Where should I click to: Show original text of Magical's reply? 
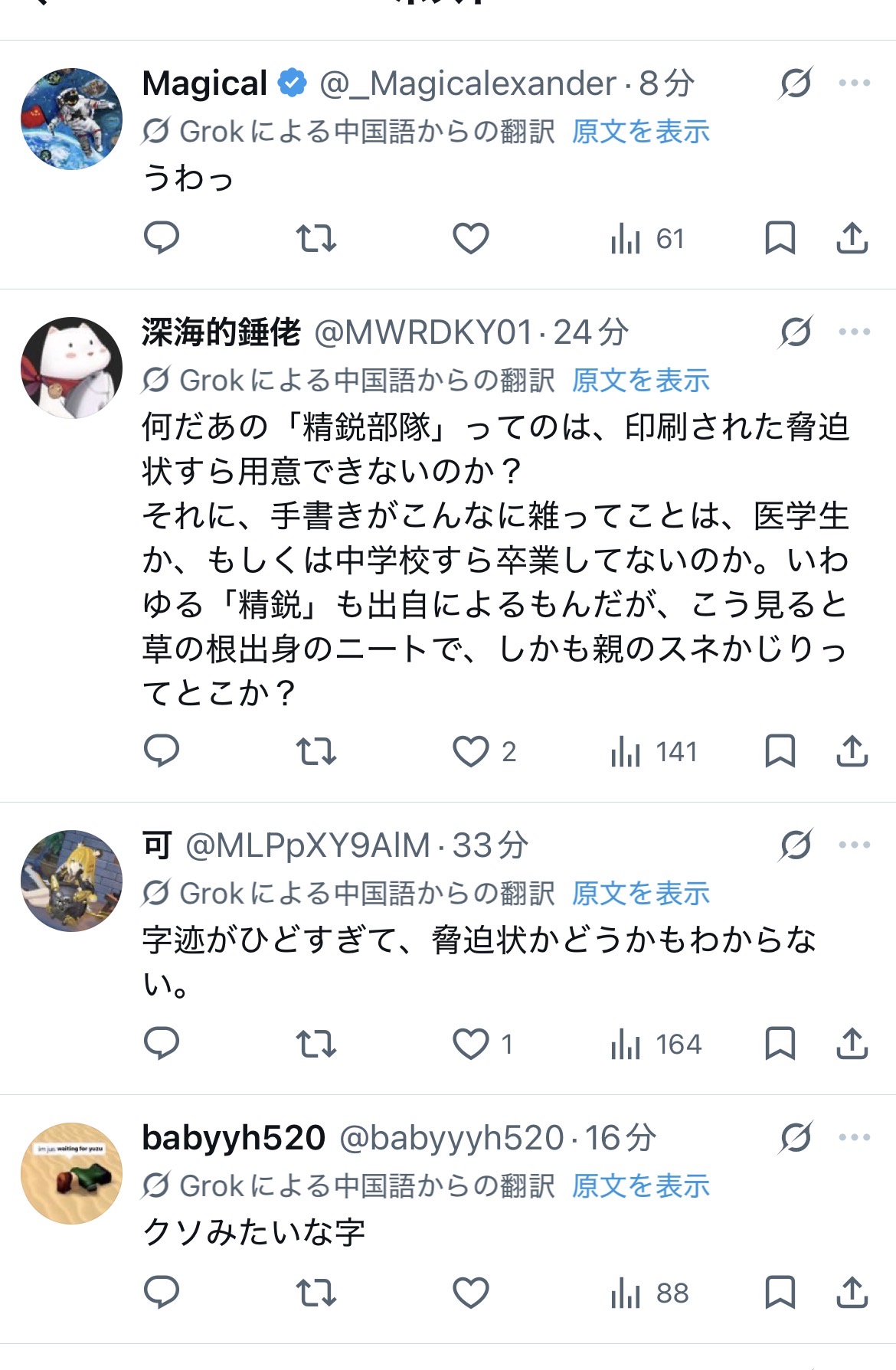point(640,132)
